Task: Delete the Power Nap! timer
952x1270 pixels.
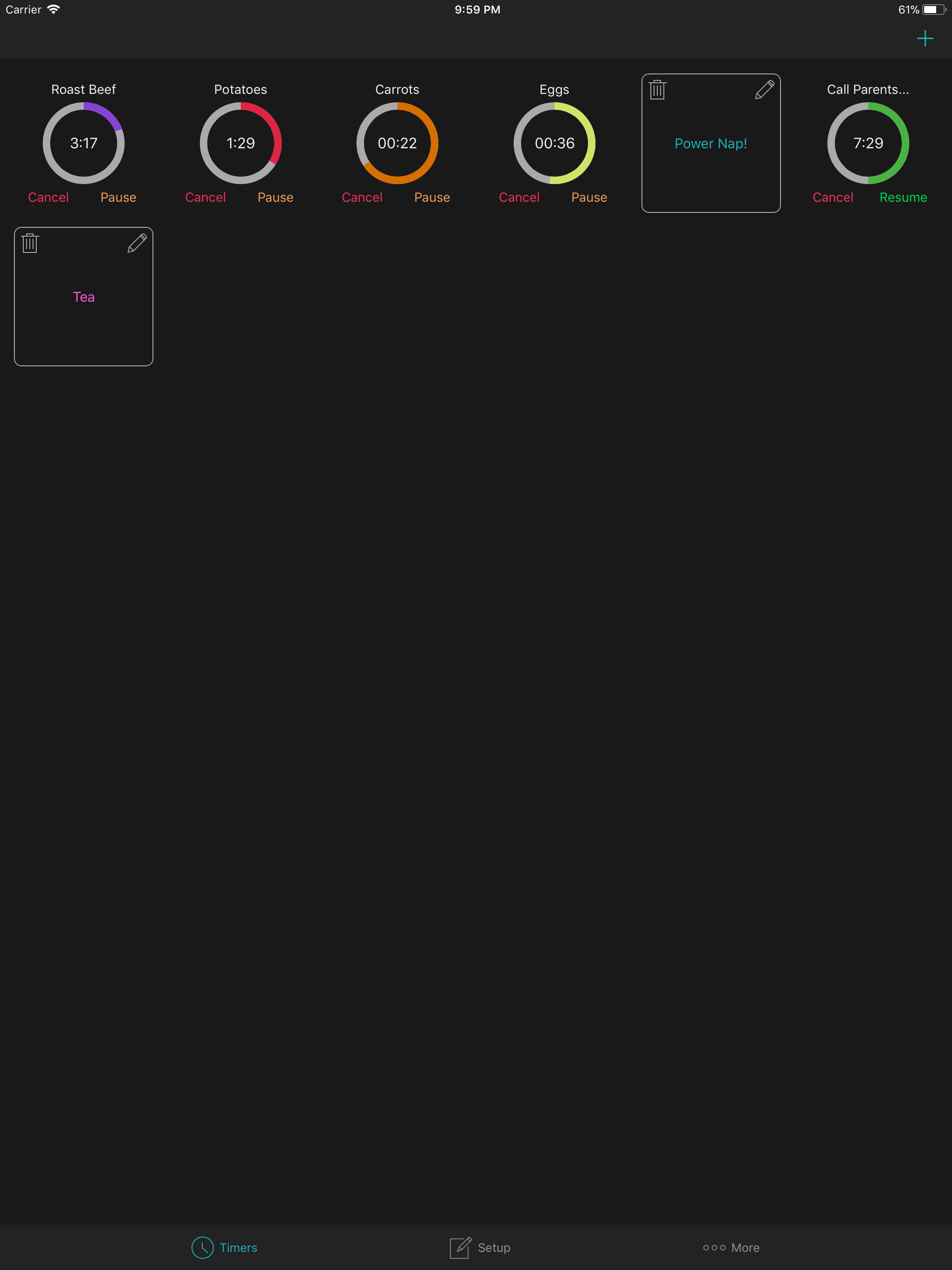Action: point(657,90)
